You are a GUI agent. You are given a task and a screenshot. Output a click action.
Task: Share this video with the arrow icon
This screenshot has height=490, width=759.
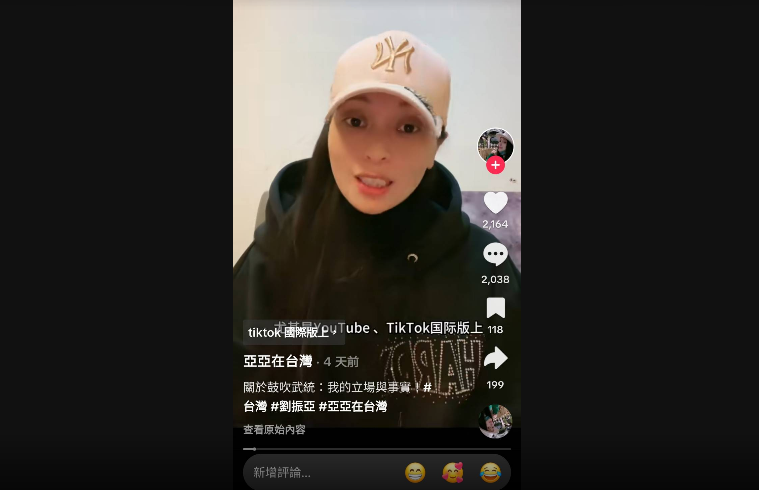click(x=495, y=358)
